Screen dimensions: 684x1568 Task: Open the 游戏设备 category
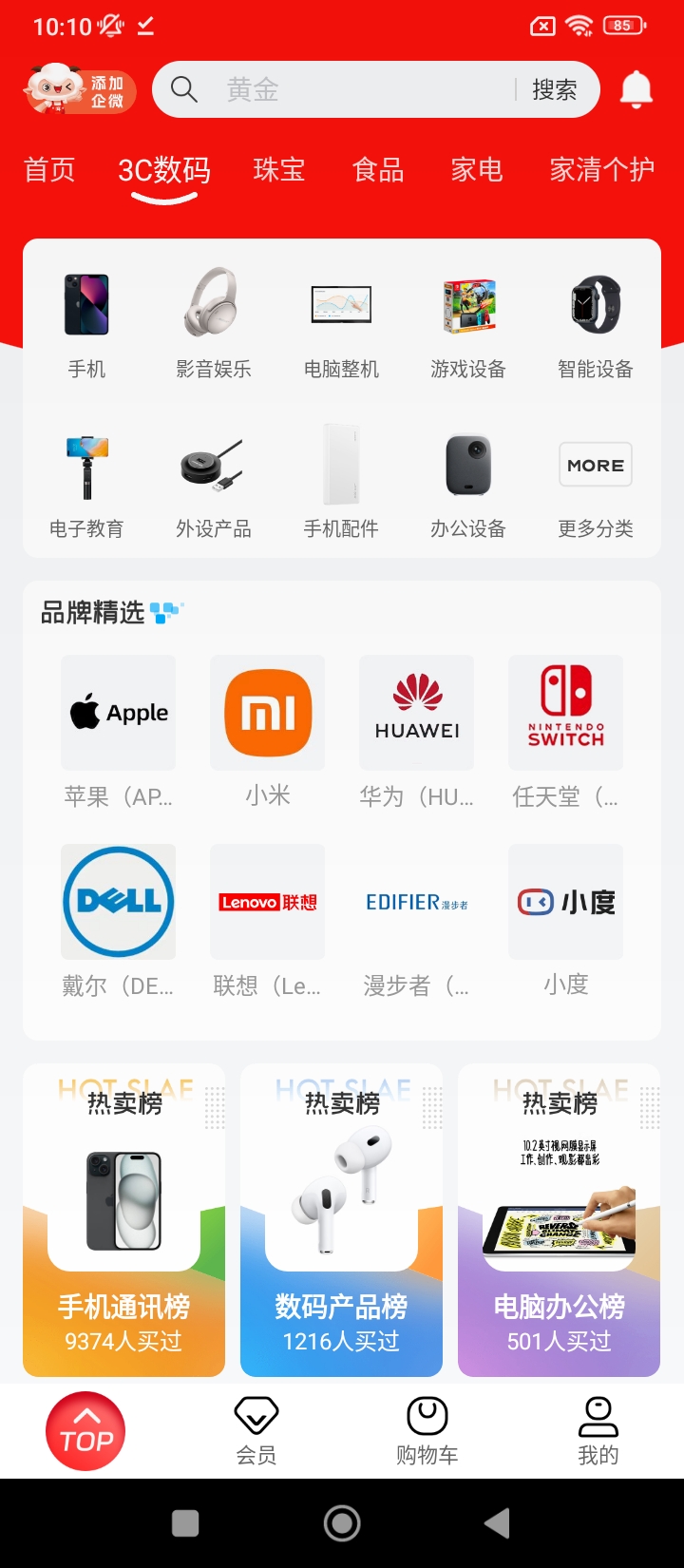tap(468, 323)
